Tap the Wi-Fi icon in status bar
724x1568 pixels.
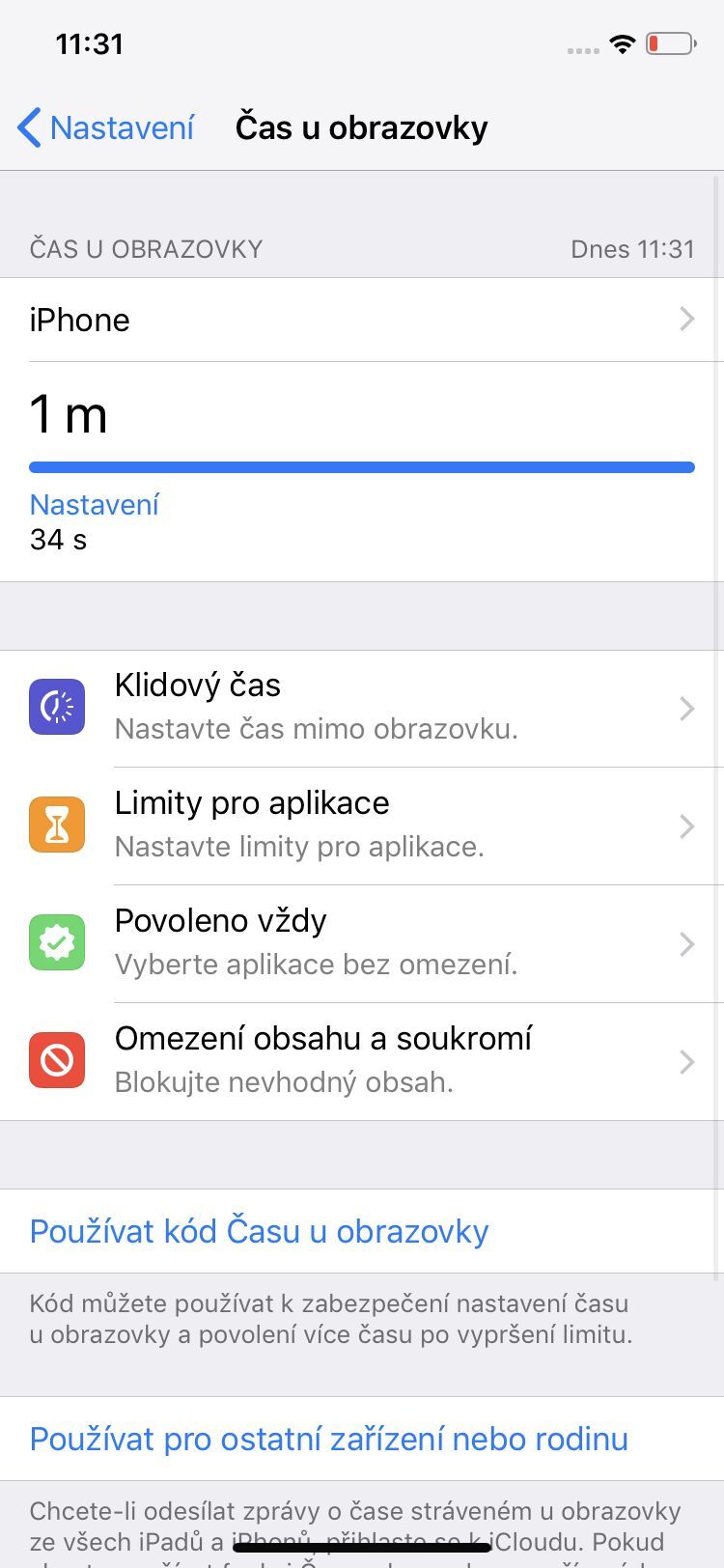point(622,42)
